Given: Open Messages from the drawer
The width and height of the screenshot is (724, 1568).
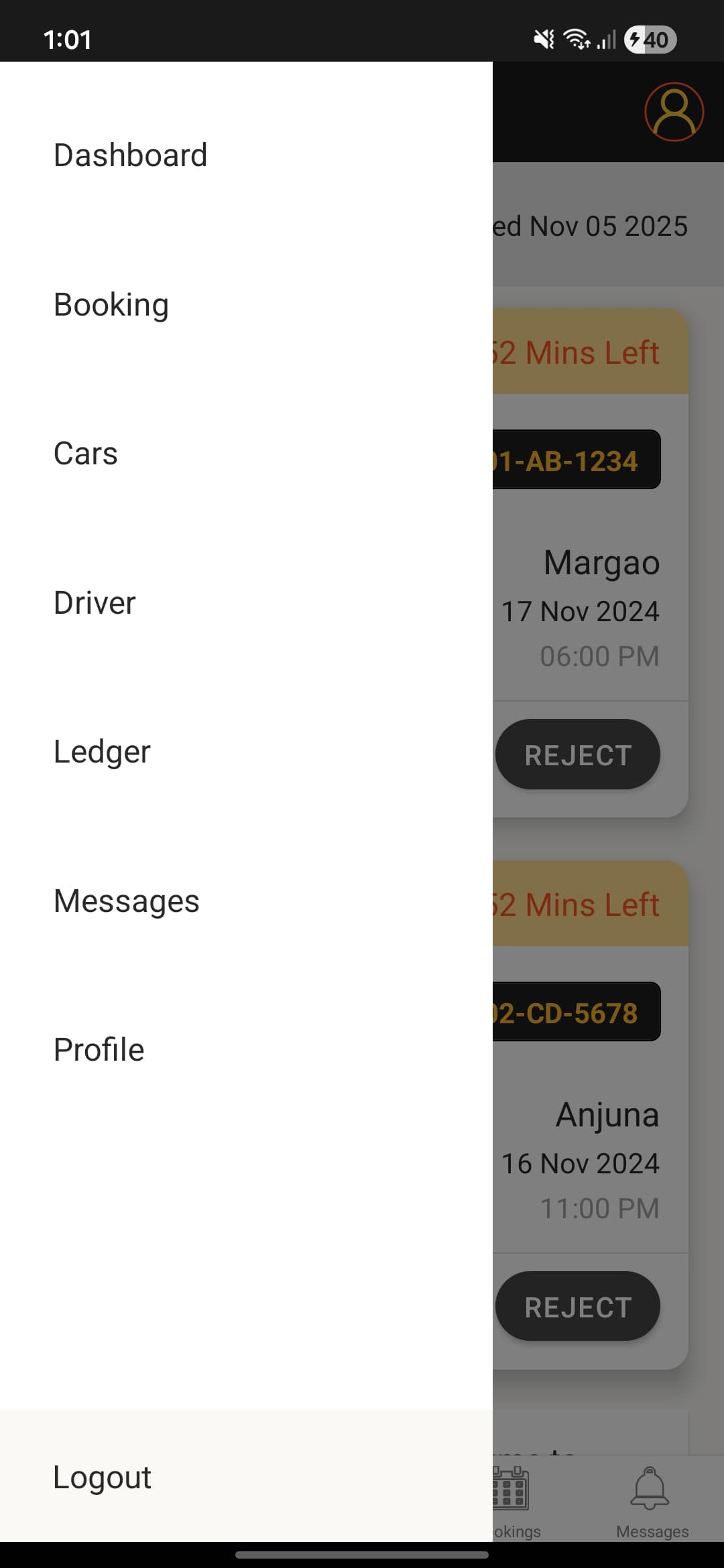Looking at the screenshot, I should tap(126, 900).
